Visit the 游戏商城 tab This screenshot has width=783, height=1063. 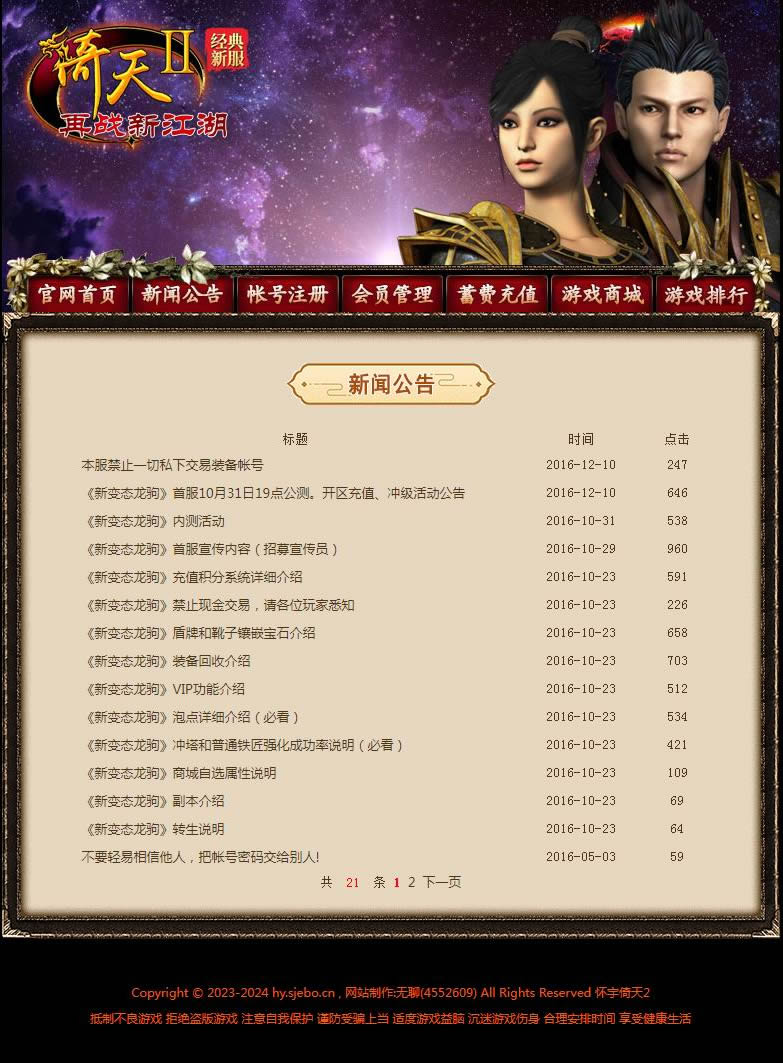(601, 295)
